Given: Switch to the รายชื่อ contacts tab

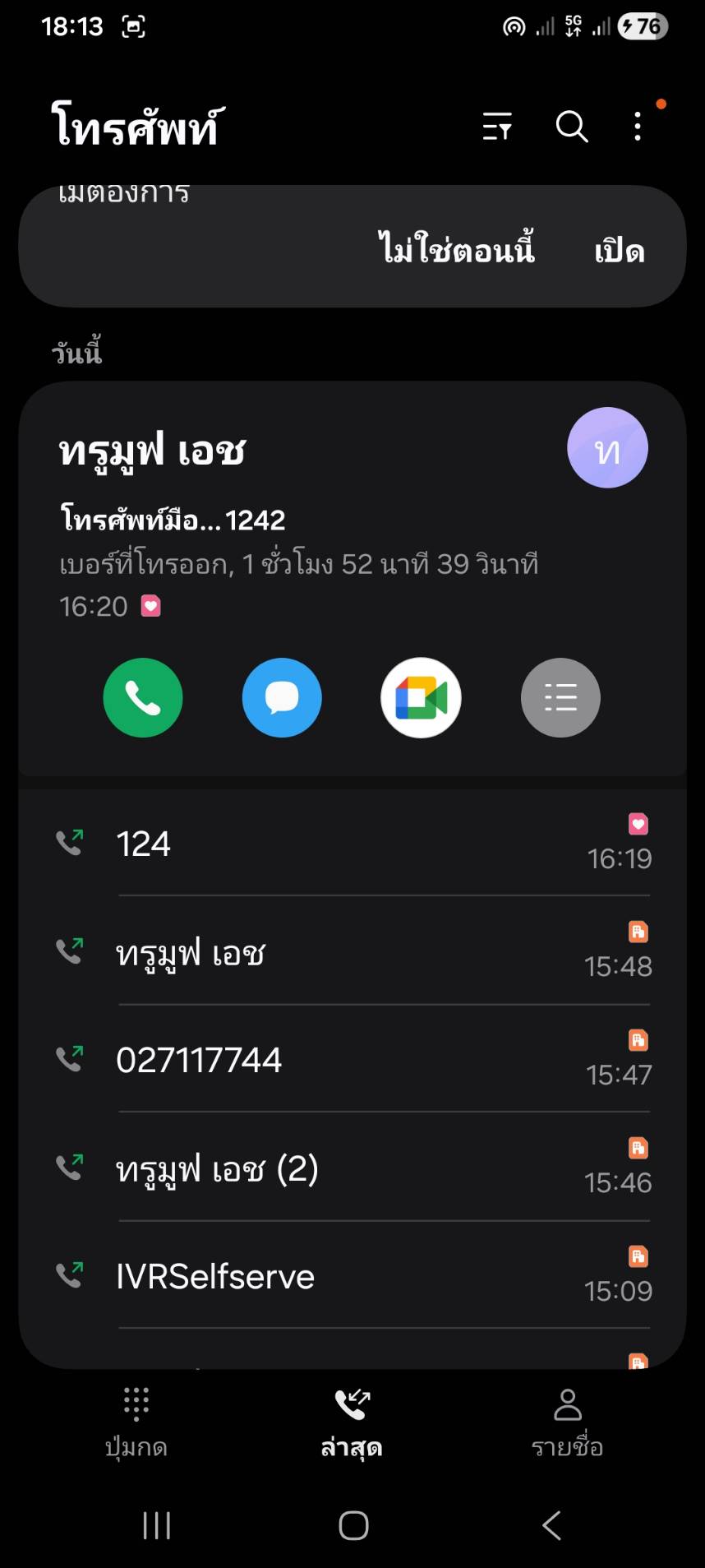Looking at the screenshot, I should coord(567,1422).
